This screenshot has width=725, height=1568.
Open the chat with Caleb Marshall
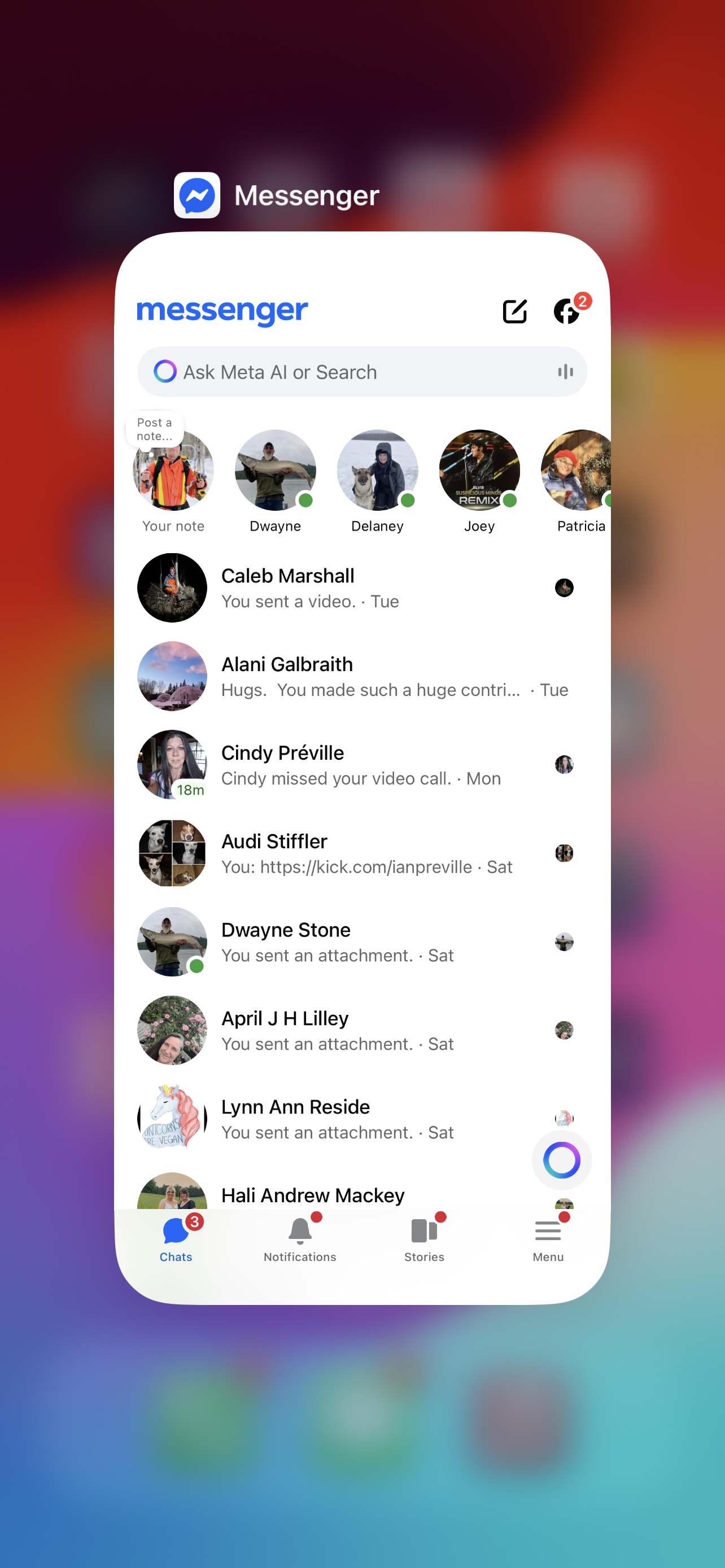coord(341,588)
